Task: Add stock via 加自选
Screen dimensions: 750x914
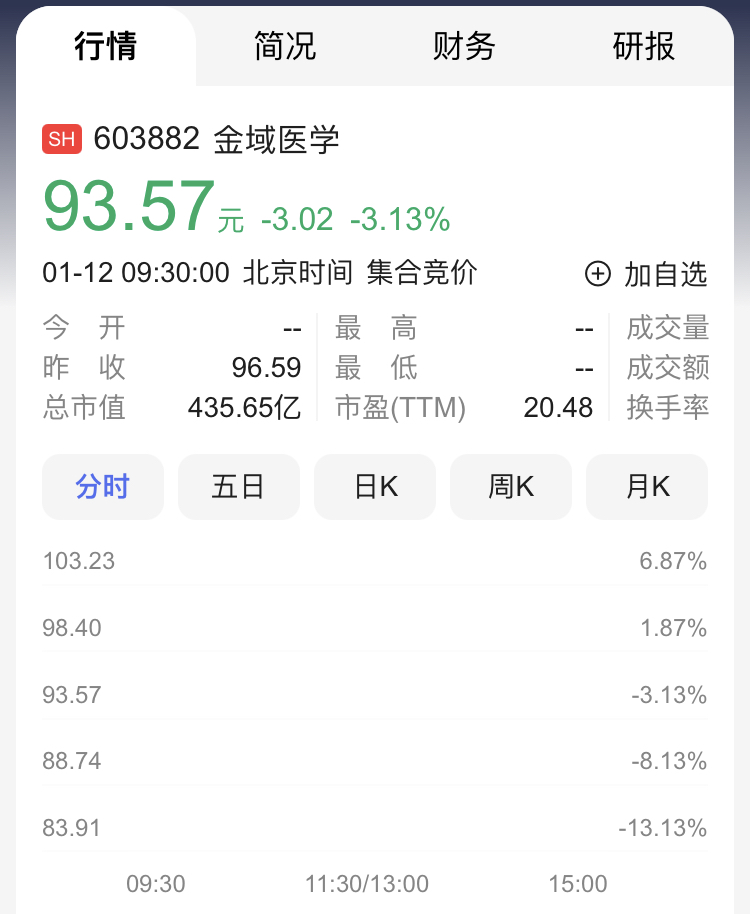Action: pos(646,274)
